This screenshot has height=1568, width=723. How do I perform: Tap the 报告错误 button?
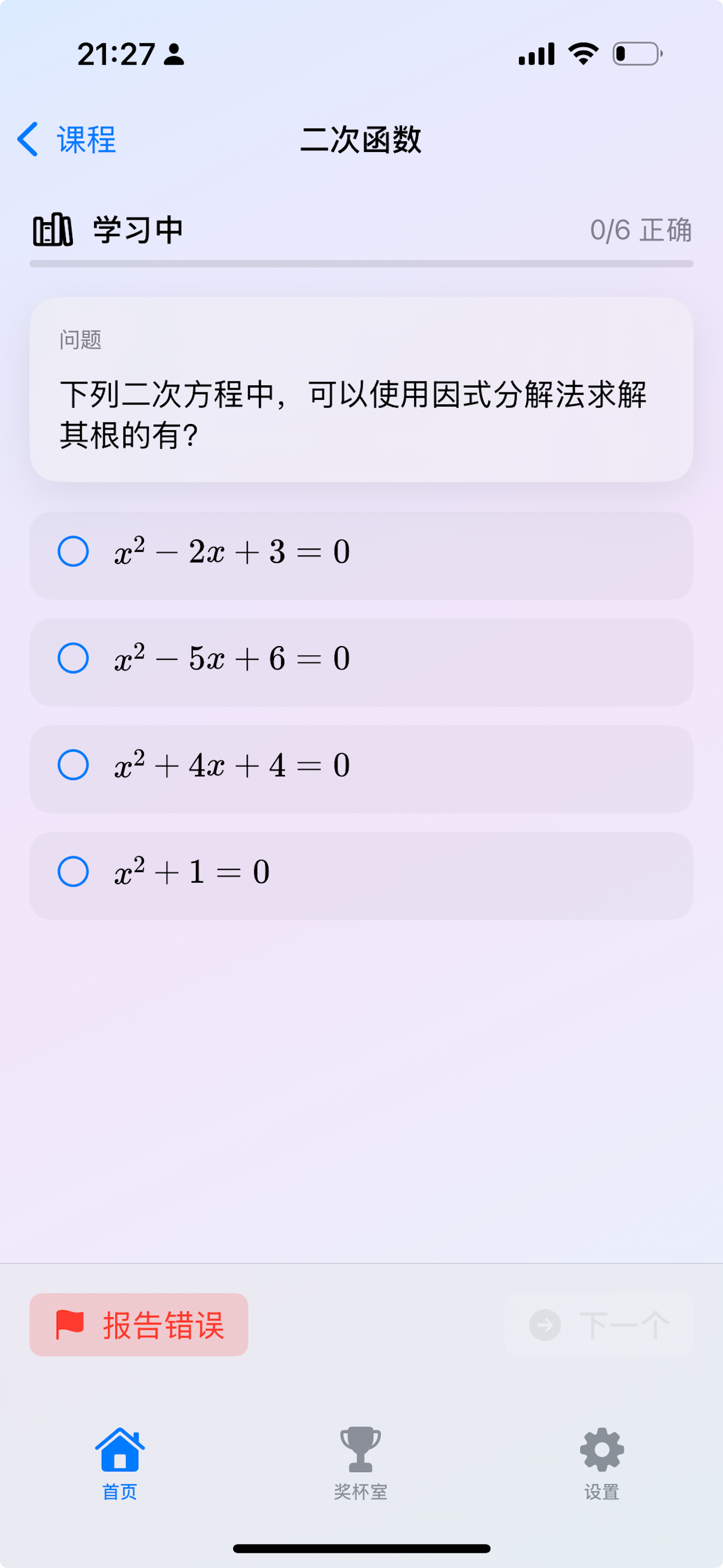coord(139,1325)
